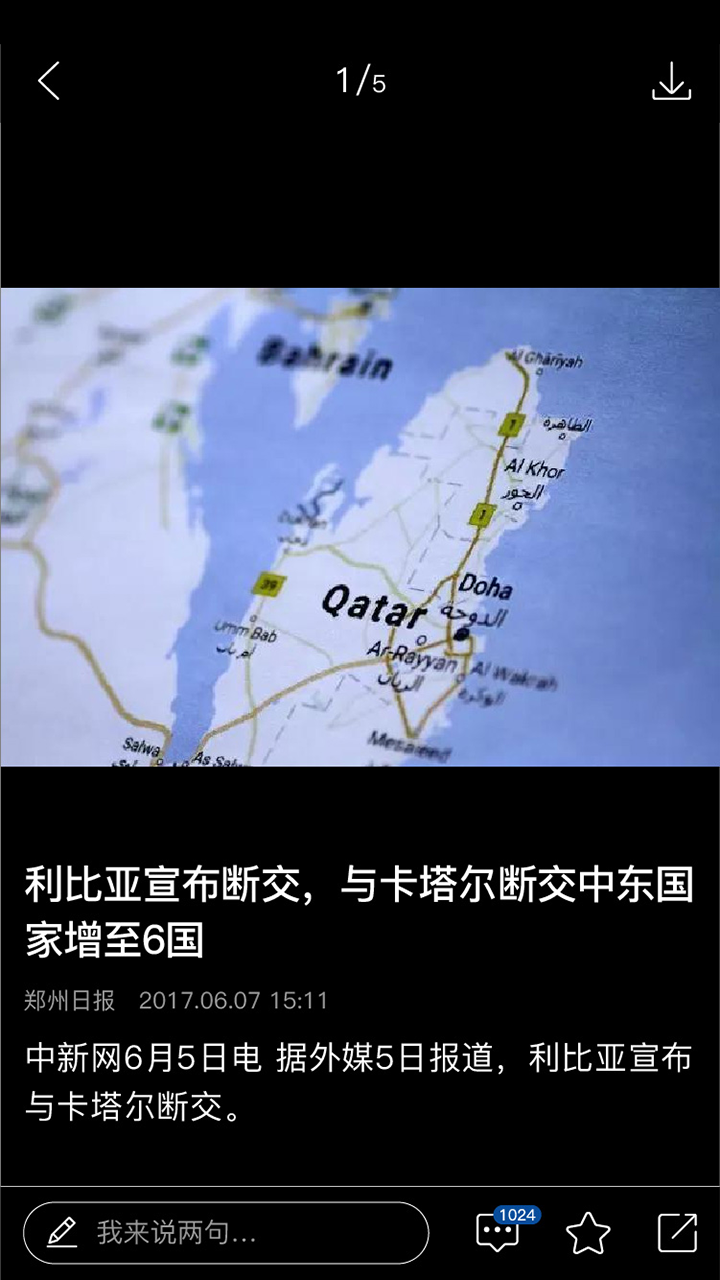720x1280 pixels.
Task: Tap the comment field 我来说两句
Action: (226, 1232)
